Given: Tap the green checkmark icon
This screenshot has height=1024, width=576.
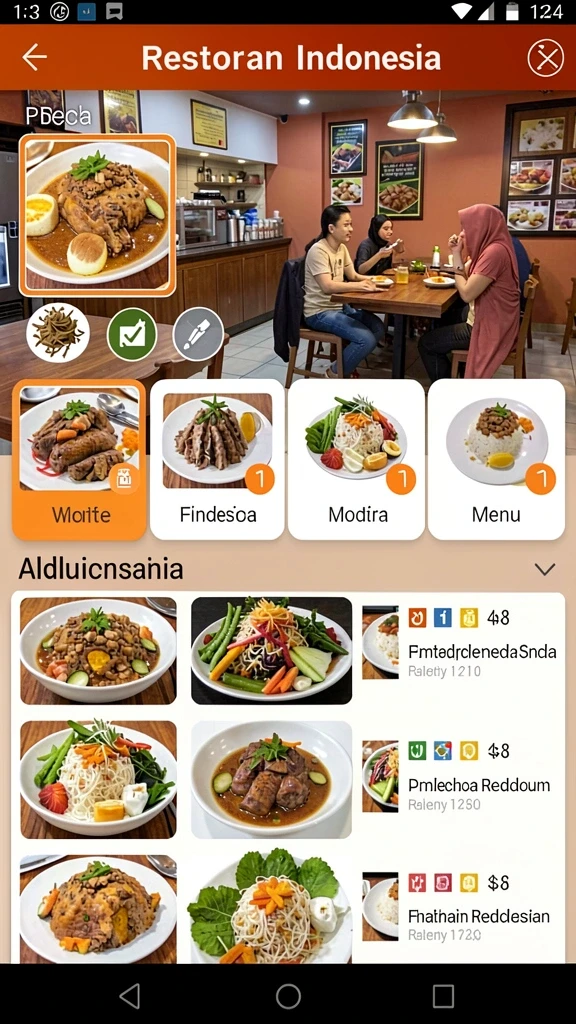Looking at the screenshot, I should coord(132,334).
